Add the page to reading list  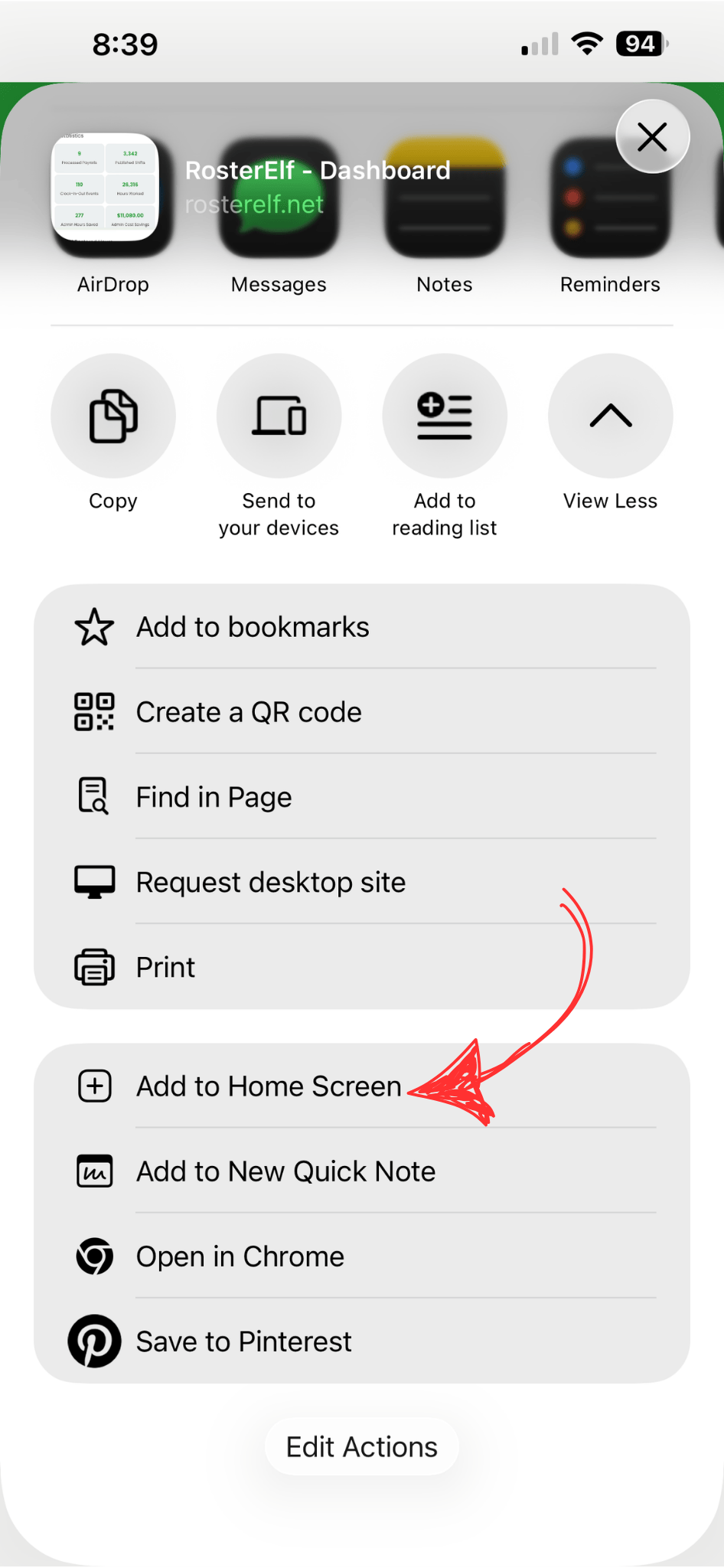444,415
